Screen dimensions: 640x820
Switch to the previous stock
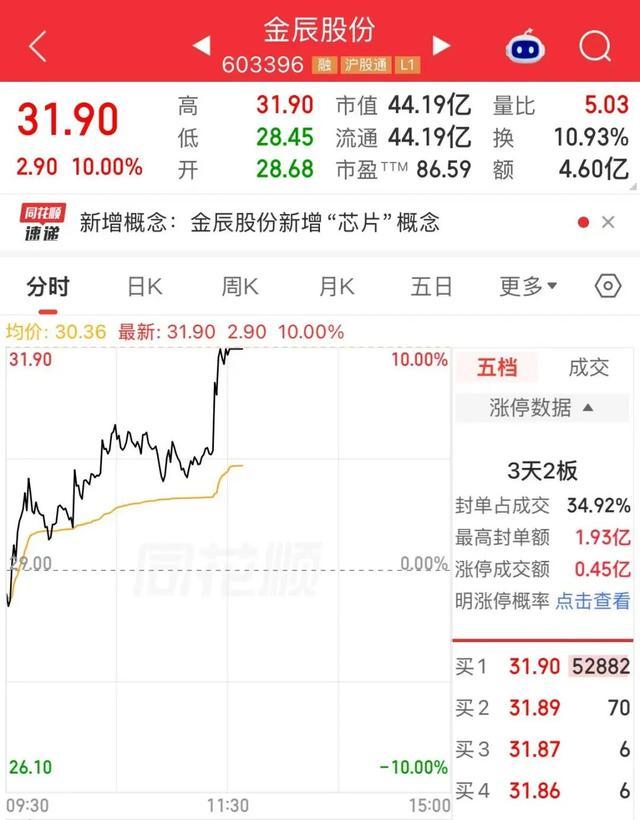pos(202,45)
